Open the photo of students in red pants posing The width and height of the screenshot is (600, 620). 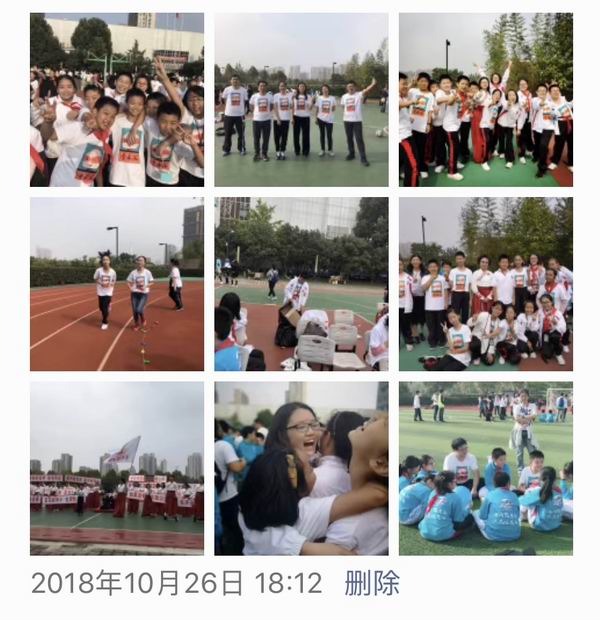(486, 100)
